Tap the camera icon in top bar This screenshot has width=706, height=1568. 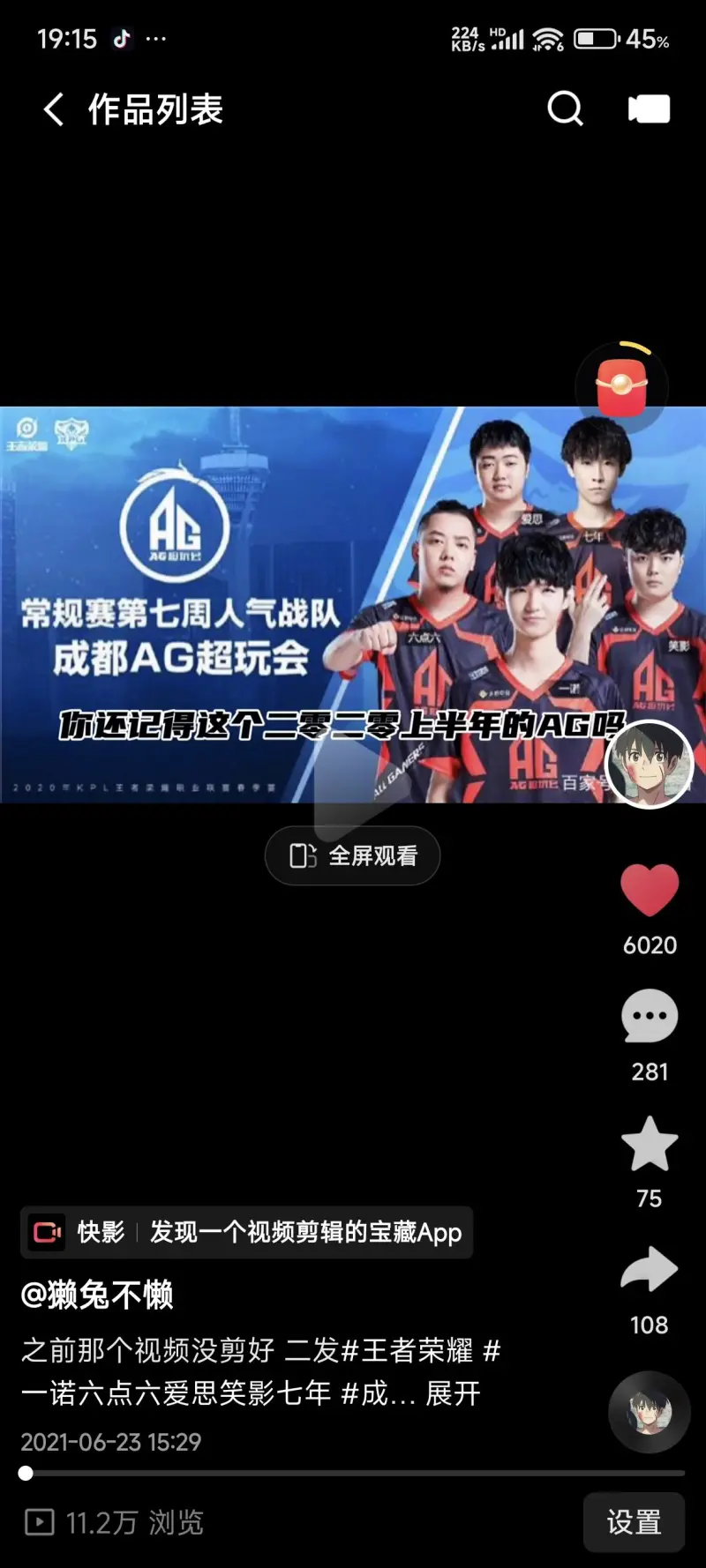click(649, 109)
